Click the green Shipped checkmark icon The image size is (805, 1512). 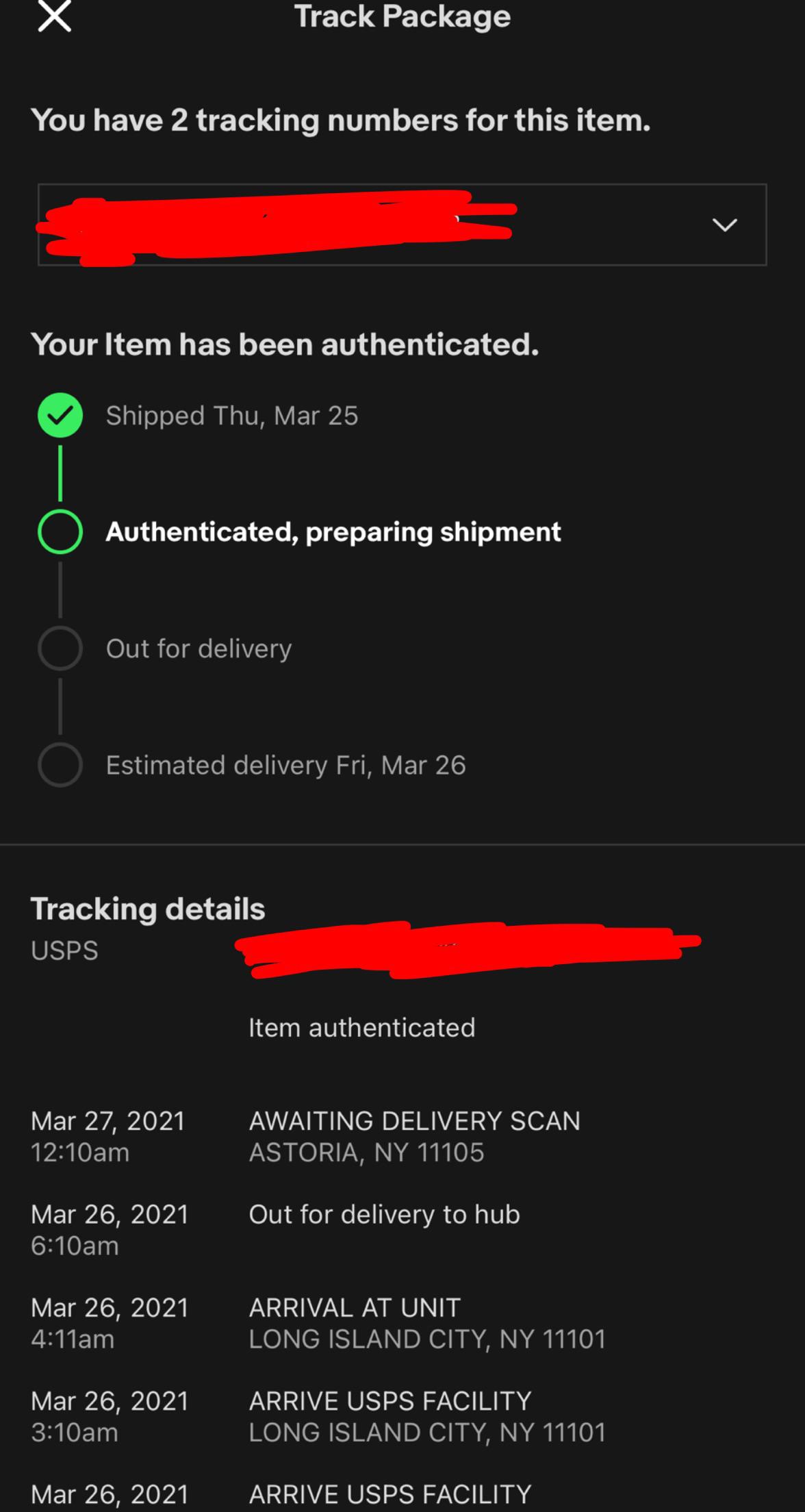(x=61, y=414)
